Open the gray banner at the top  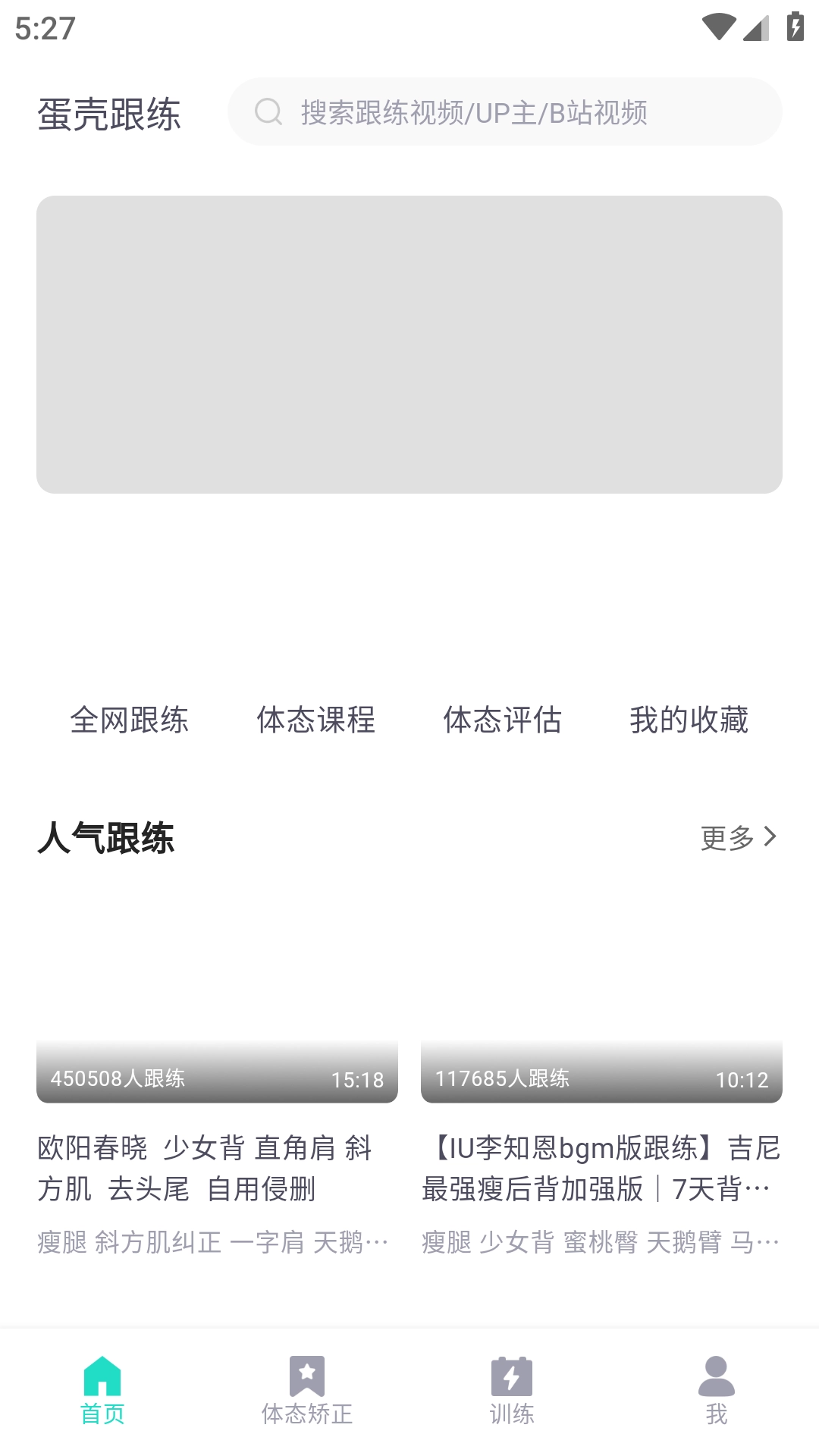409,344
